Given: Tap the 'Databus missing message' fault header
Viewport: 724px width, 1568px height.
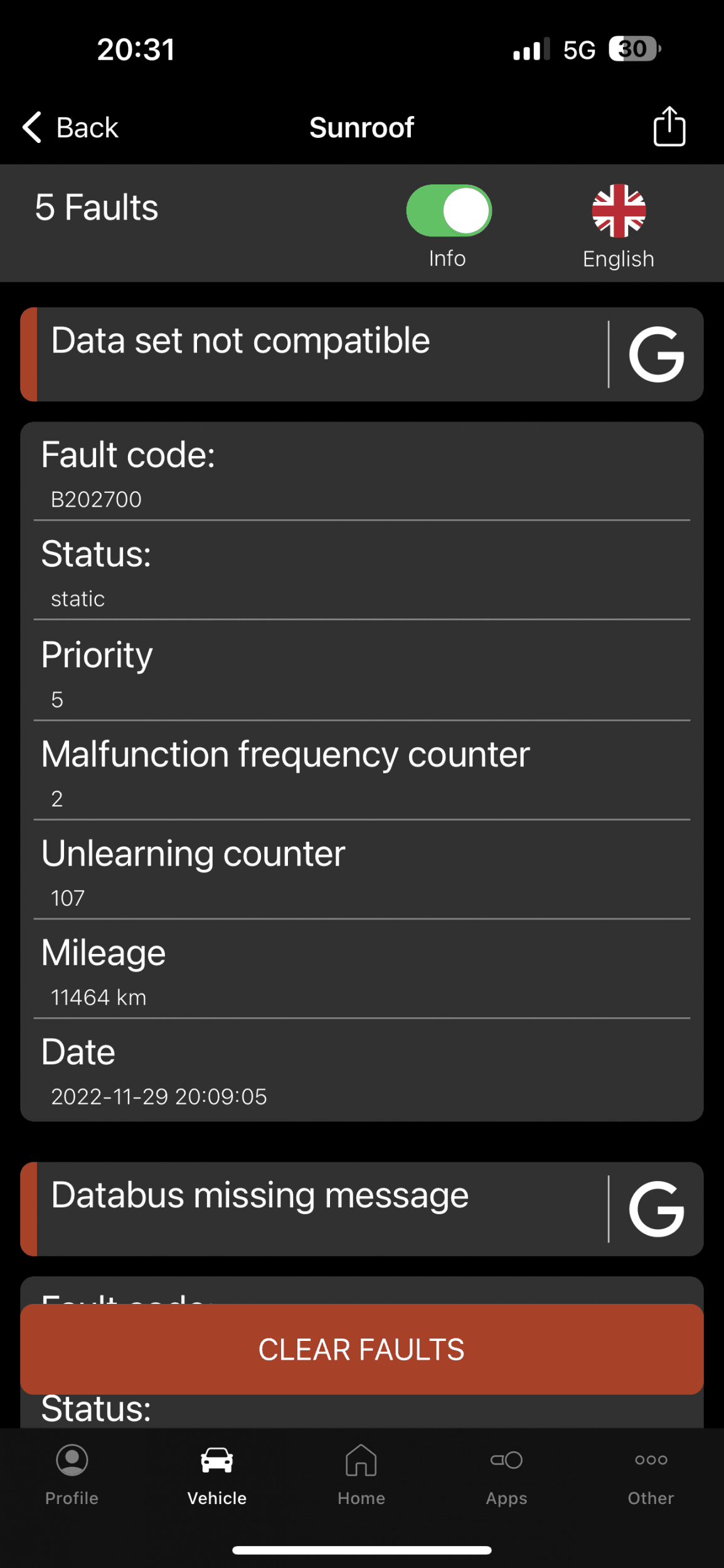Looking at the screenshot, I should click(314, 1209).
